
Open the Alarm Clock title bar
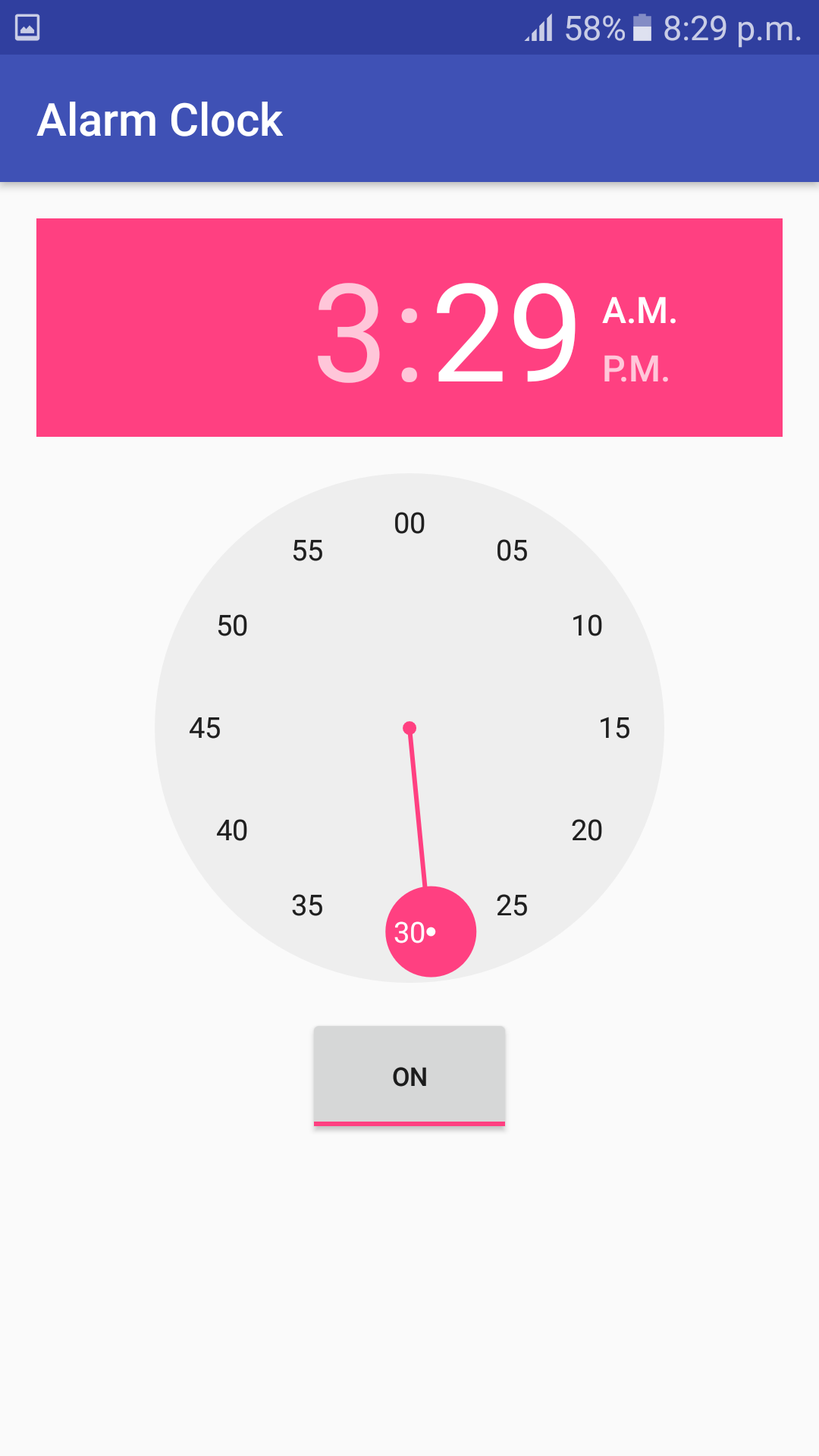pyautogui.click(x=160, y=119)
